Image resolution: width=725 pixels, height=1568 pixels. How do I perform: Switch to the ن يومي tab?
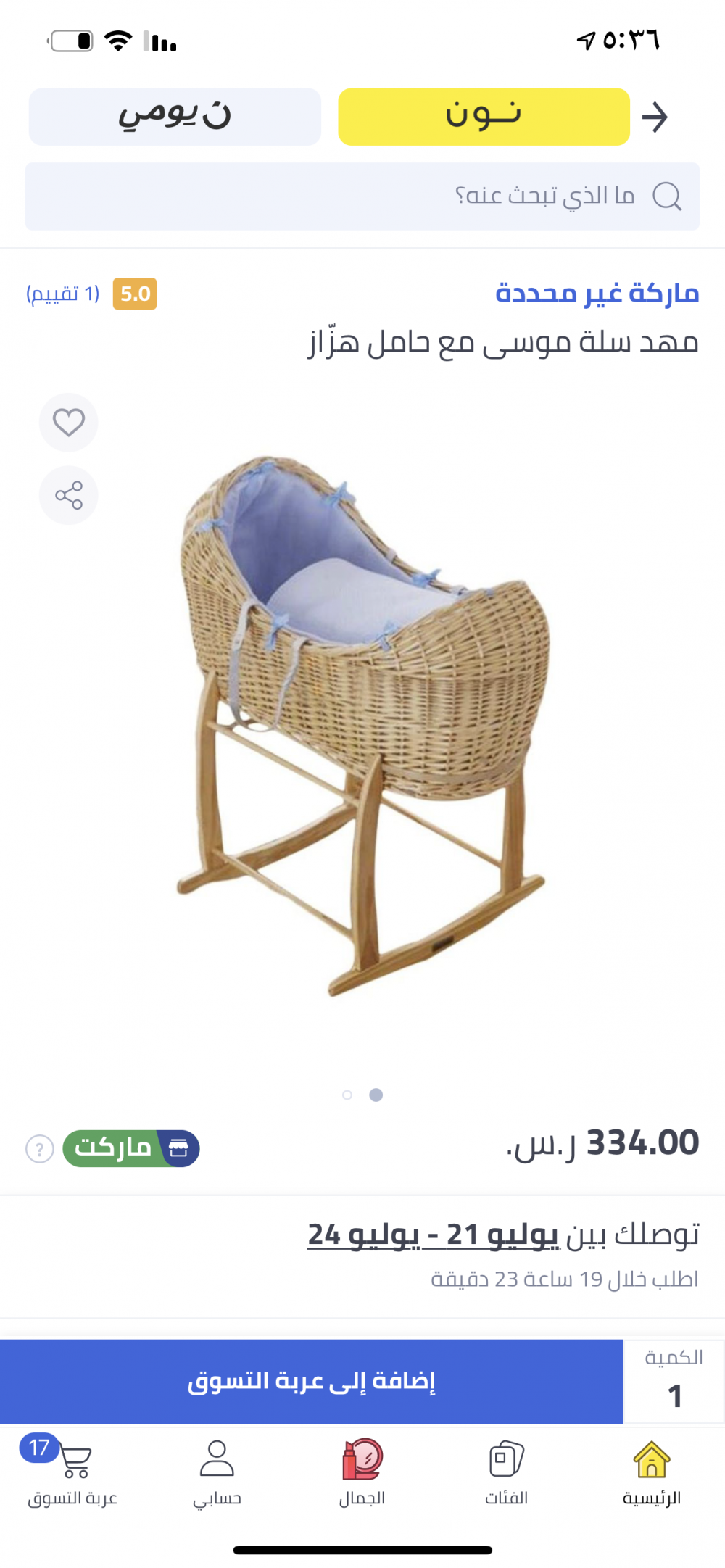pos(175,117)
